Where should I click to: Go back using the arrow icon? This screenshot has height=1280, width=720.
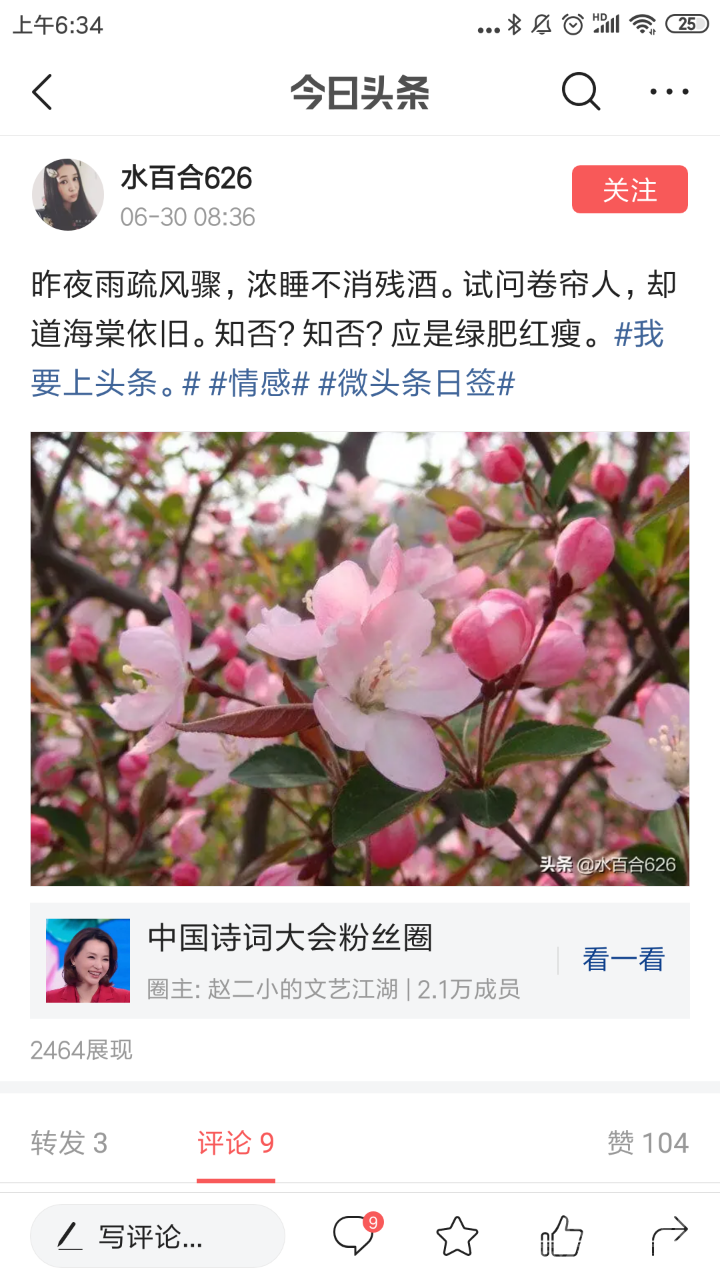(42, 92)
